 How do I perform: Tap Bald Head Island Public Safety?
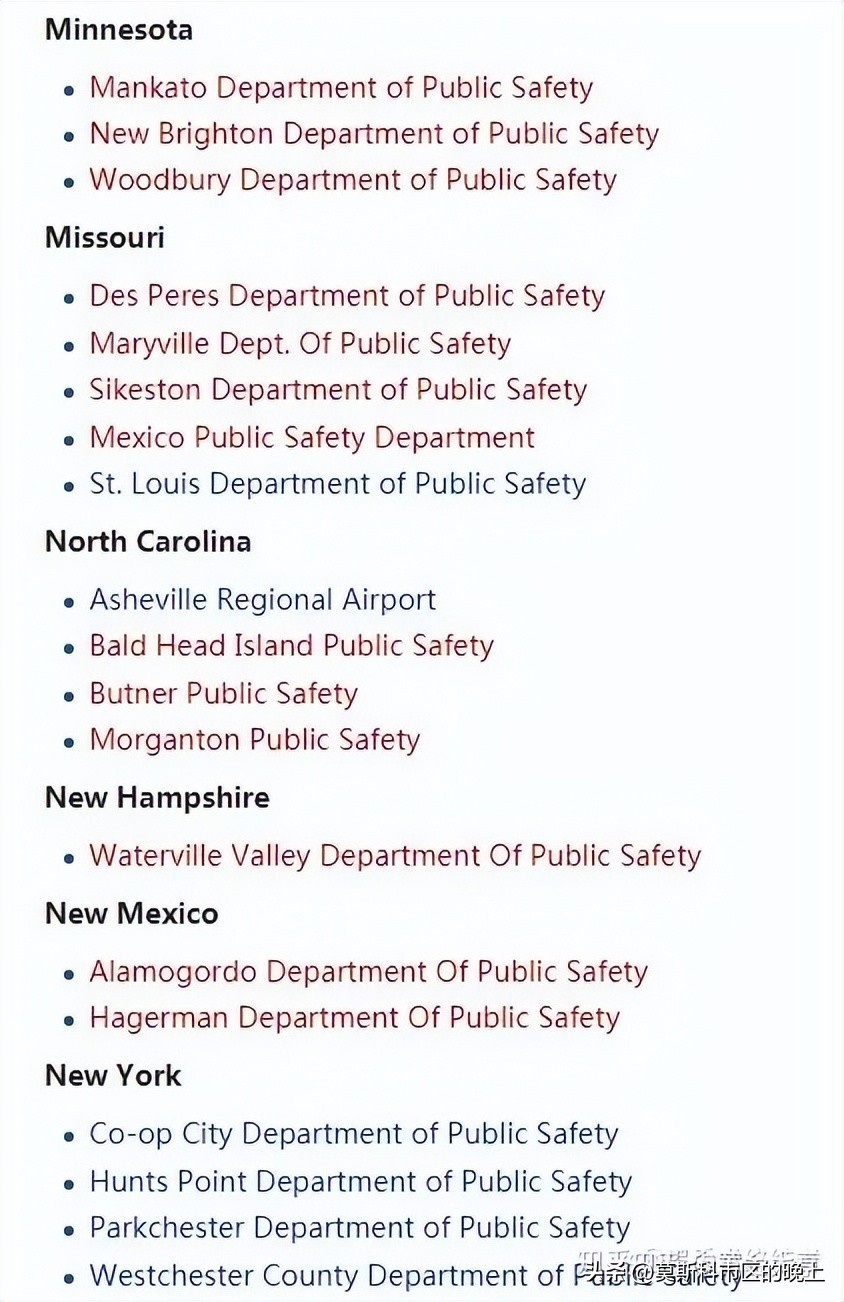tap(291, 646)
